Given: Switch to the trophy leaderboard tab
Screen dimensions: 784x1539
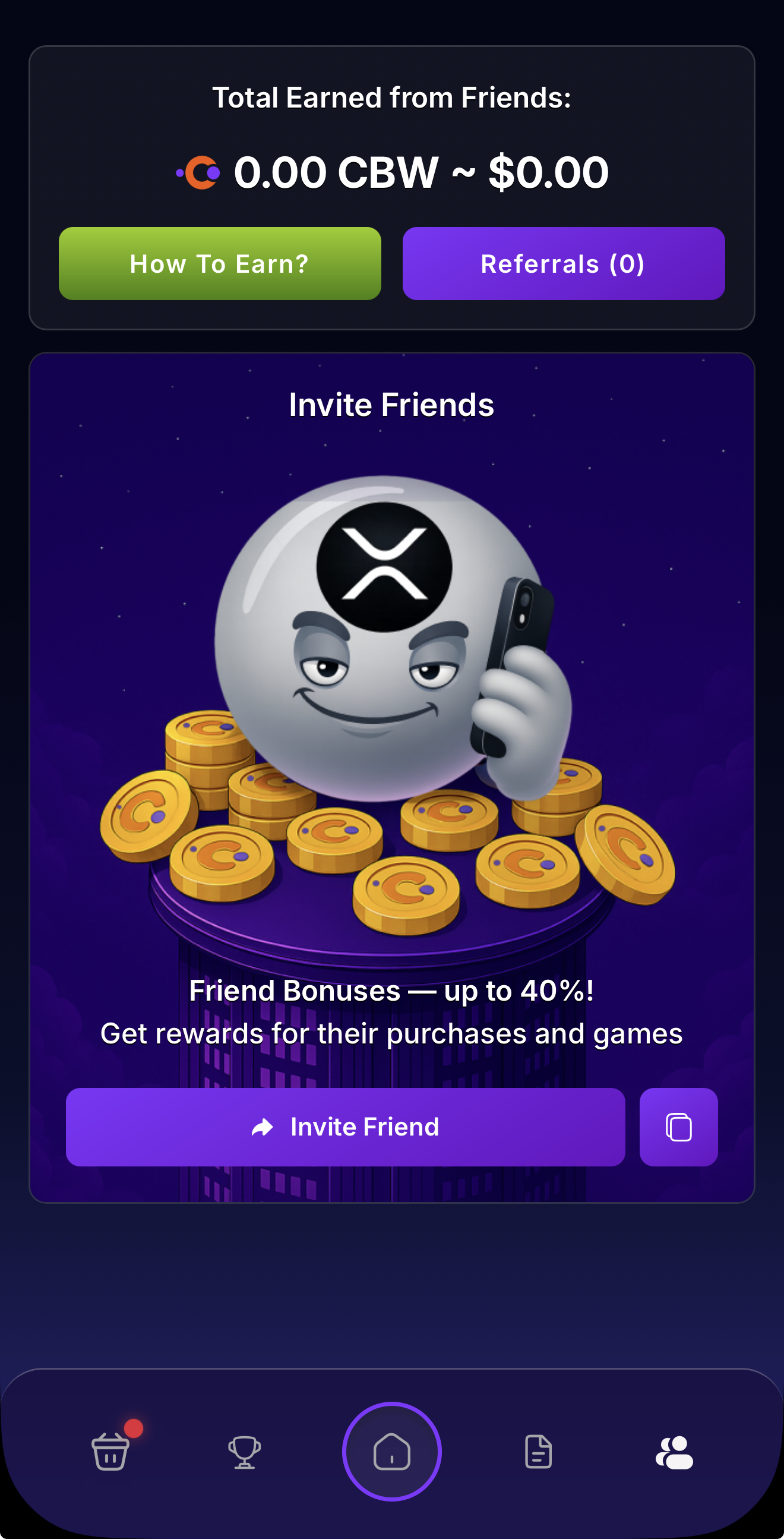Looking at the screenshot, I should (244, 1452).
